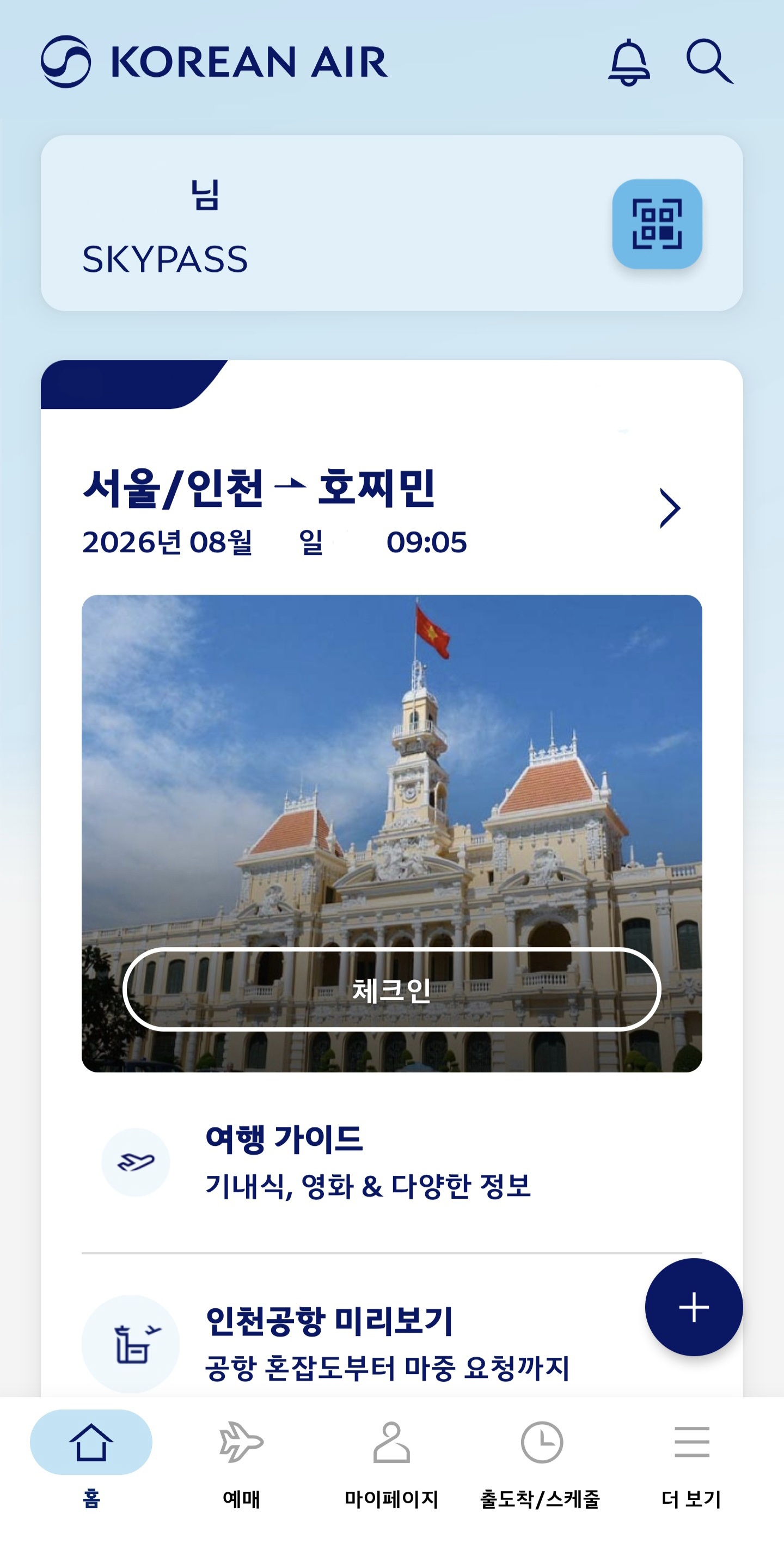
Task: Open Seoul/Incheon to Ho Chi Minh trip details
Action: tap(669, 509)
